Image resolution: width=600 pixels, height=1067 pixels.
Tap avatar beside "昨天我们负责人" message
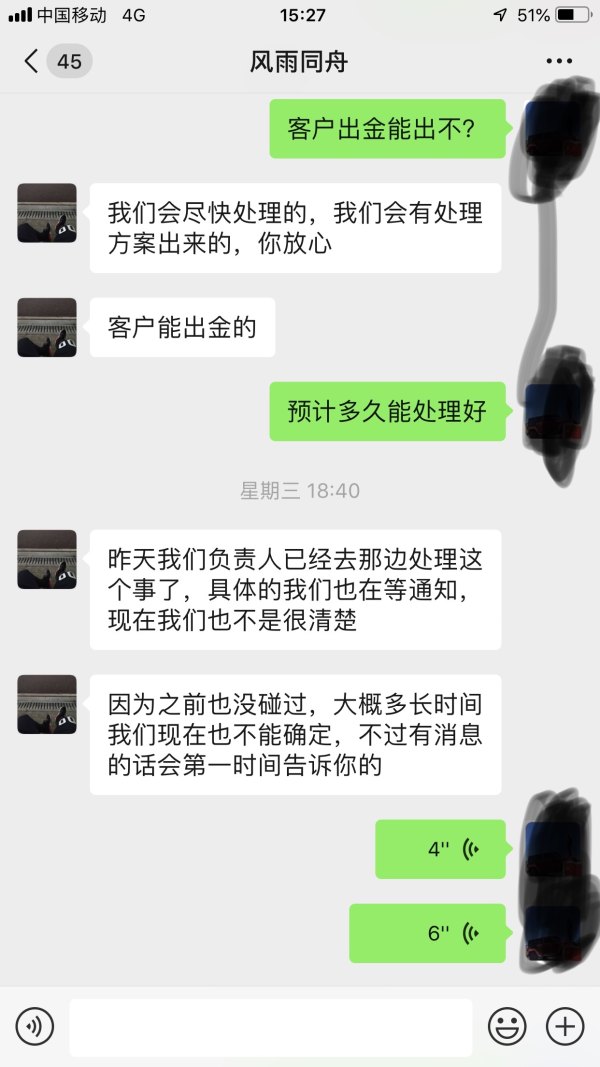(47, 559)
